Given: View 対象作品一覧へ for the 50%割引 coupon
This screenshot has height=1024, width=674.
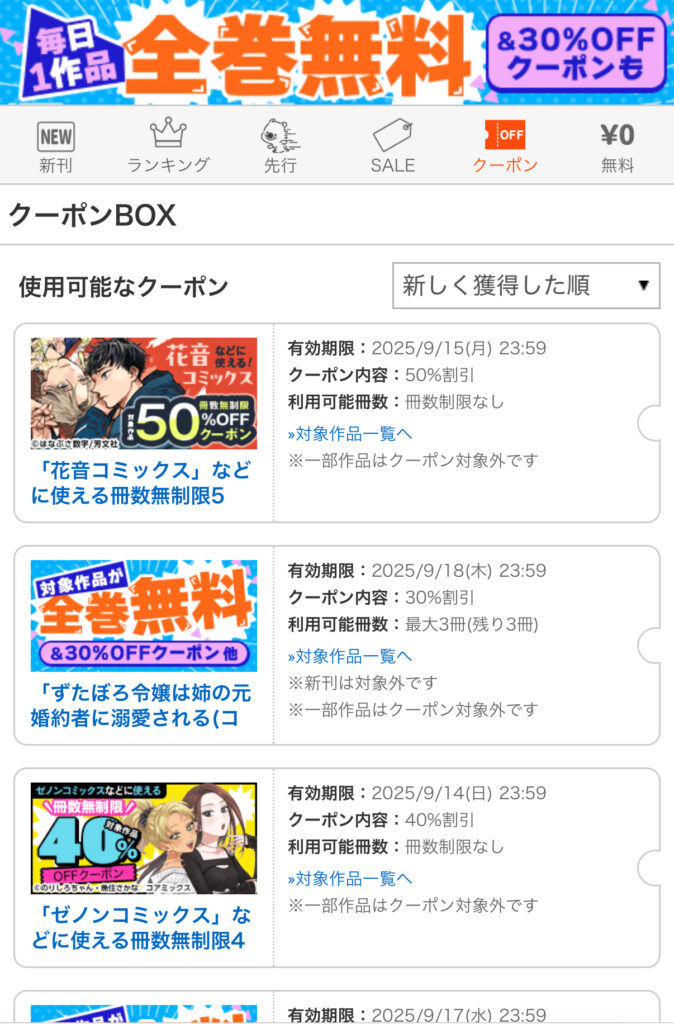Looking at the screenshot, I should (x=350, y=434).
